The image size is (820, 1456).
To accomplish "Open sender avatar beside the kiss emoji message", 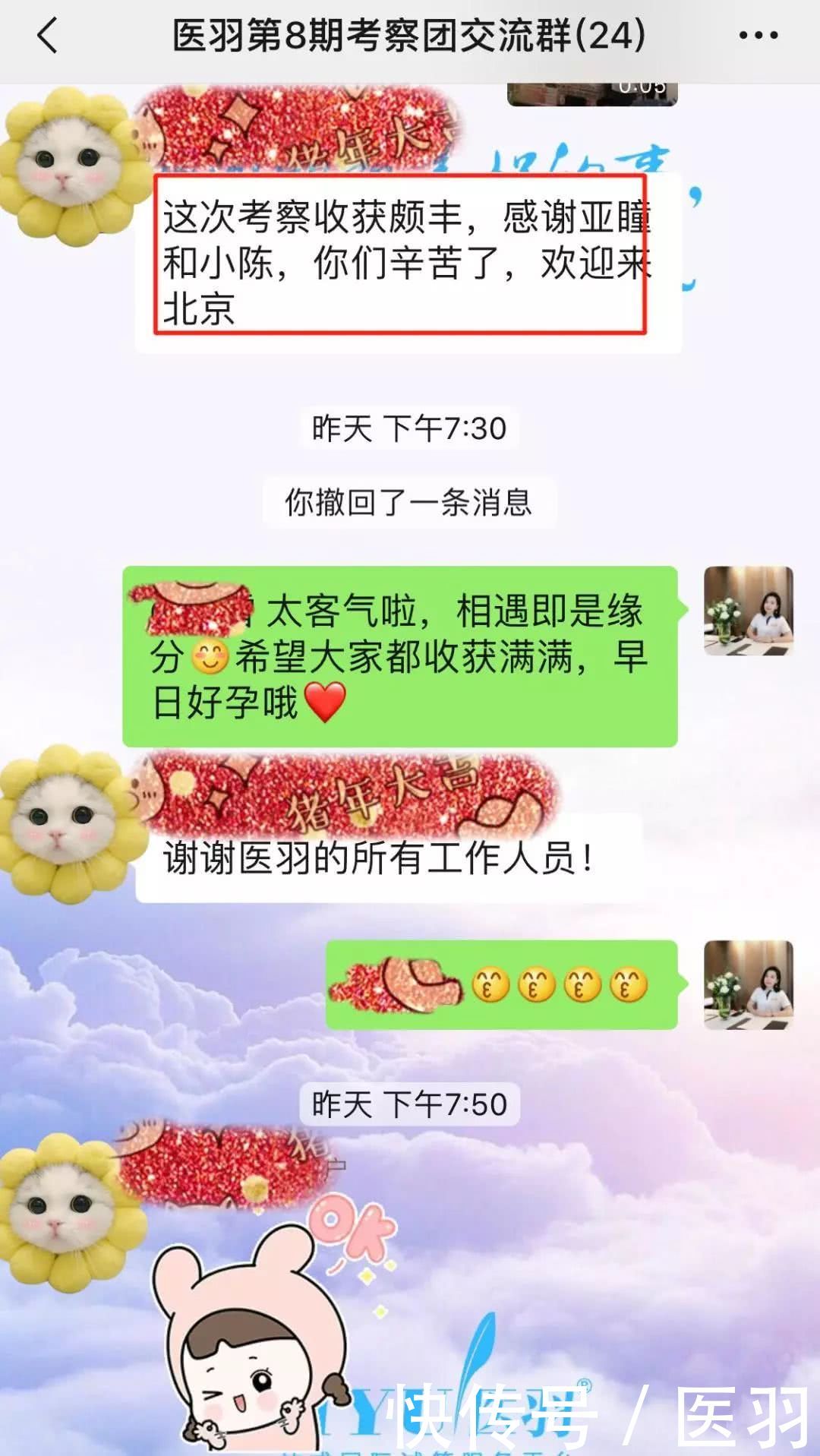I will point(748,985).
